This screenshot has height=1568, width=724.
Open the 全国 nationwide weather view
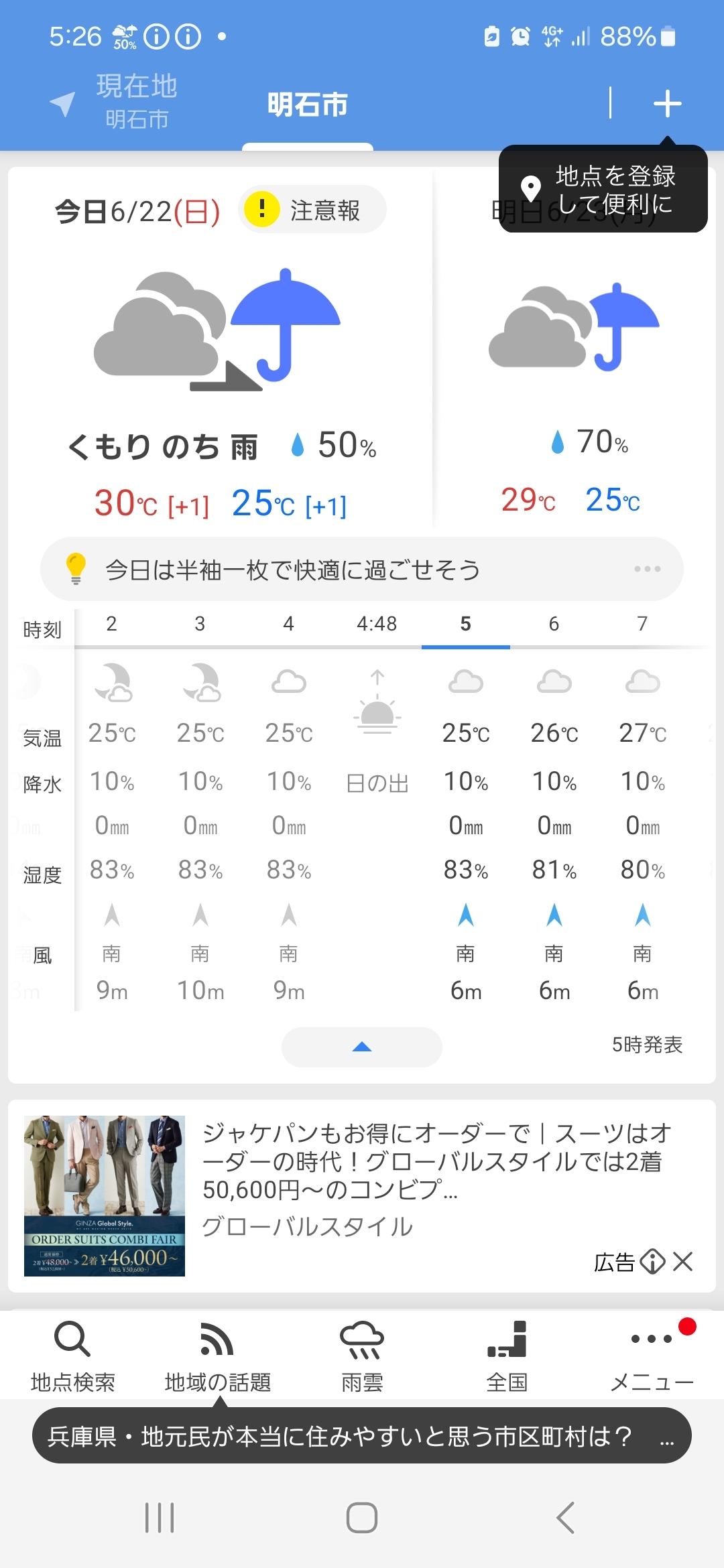tap(506, 1354)
